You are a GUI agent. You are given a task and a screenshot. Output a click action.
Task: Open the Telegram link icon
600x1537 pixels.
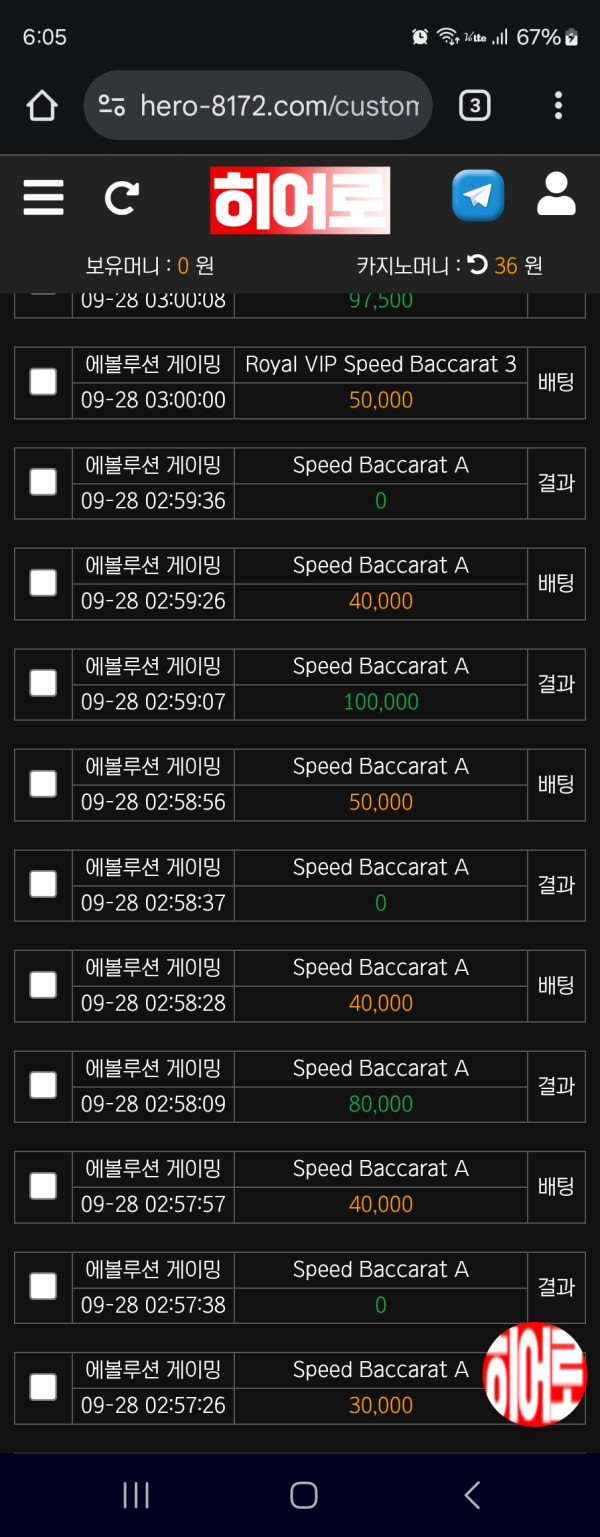[478, 196]
